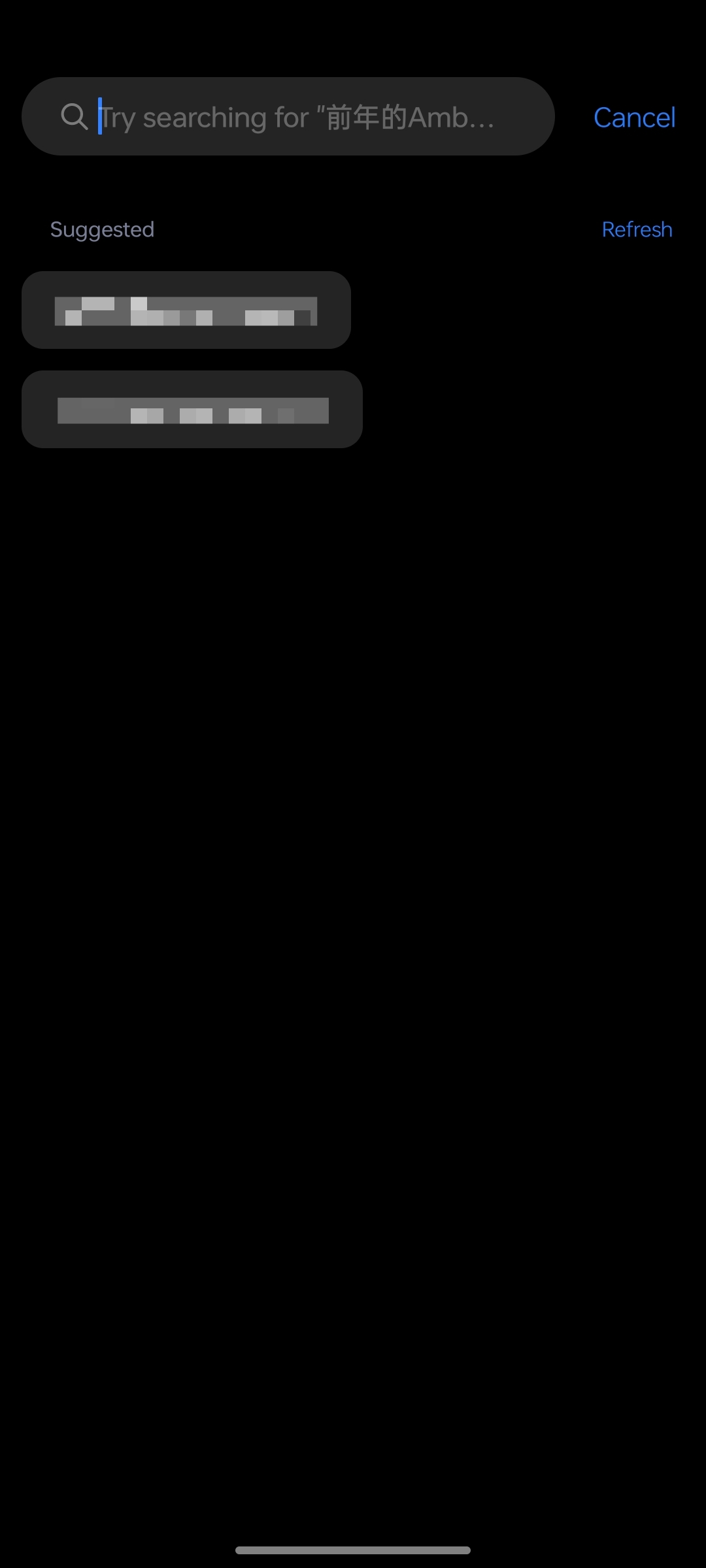The image size is (706, 1568).
Task: Select the second suggested search chip
Action: pyautogui.click(x=192, y=409)
